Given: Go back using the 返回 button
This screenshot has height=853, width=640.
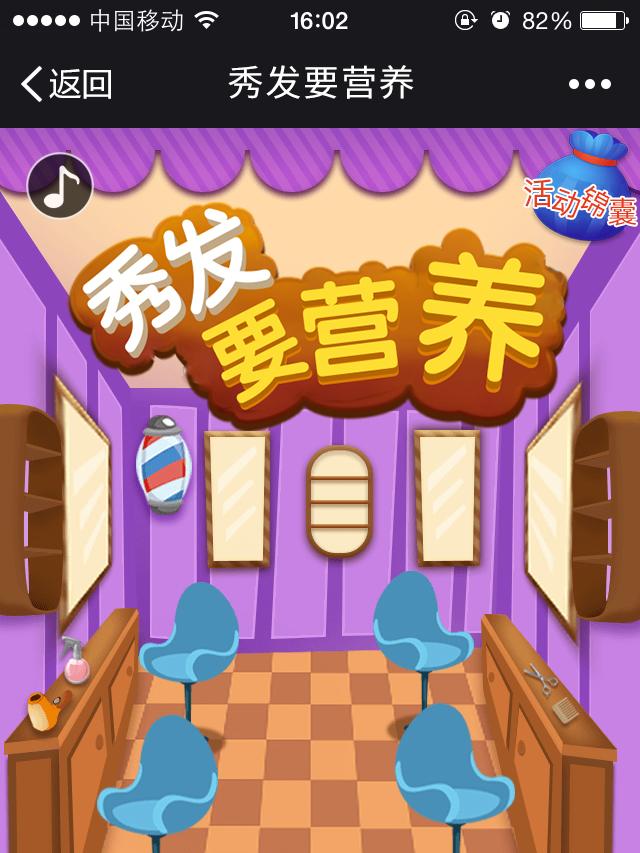Looking at the screenshot, I should pos(66,84).
